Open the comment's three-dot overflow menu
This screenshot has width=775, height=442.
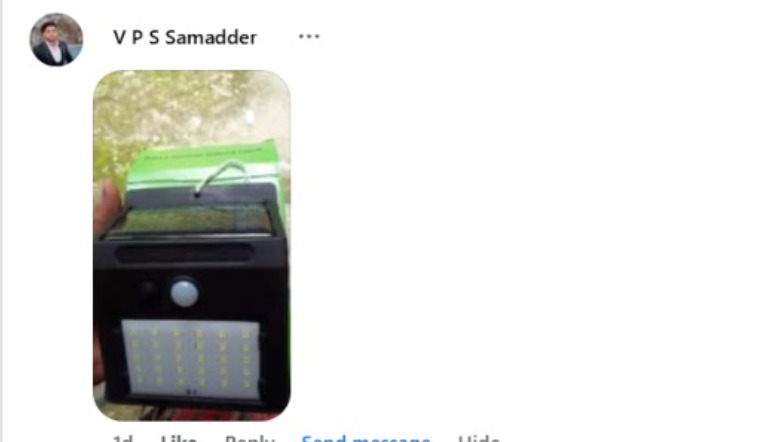[309, 37]
